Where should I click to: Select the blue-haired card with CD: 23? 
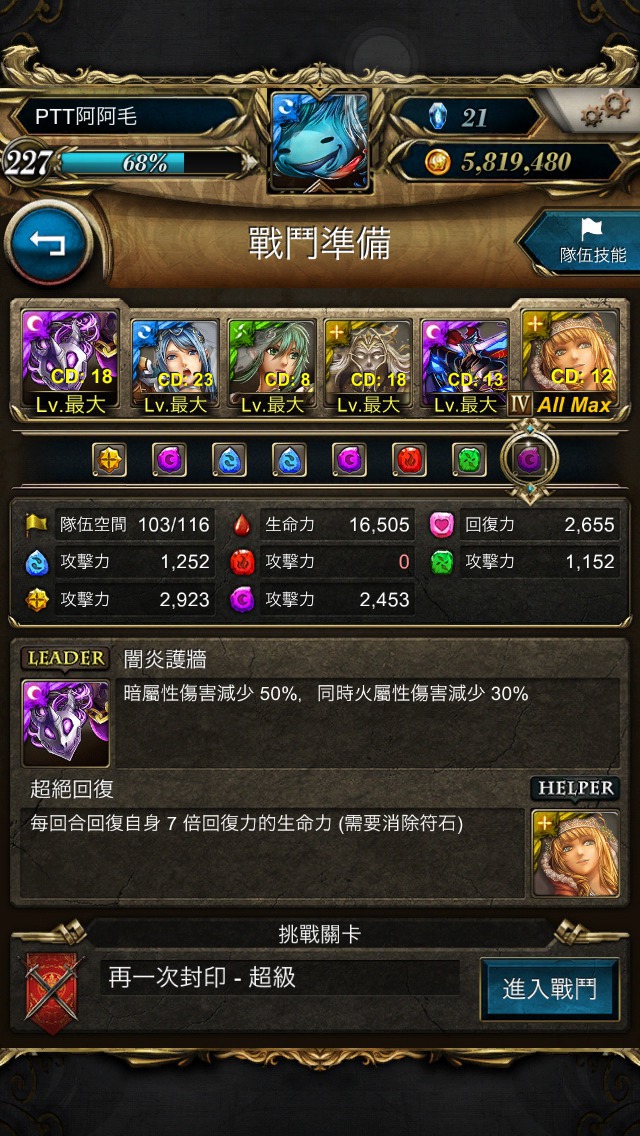(x=174, y=366)
